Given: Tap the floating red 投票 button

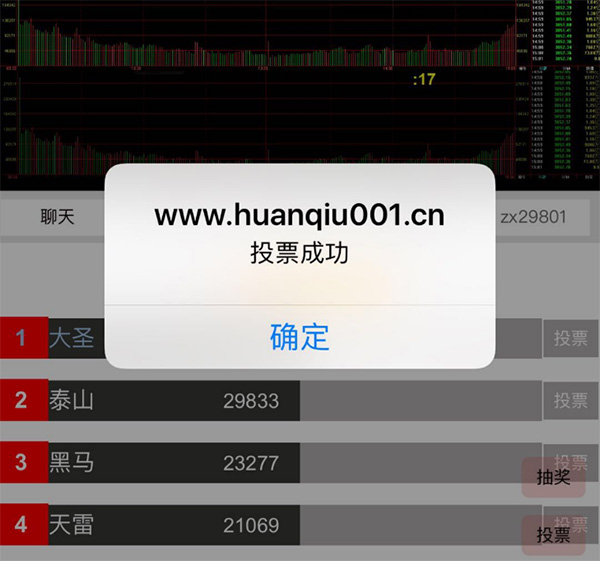Looking at the screenshot, I should (553, 536).
